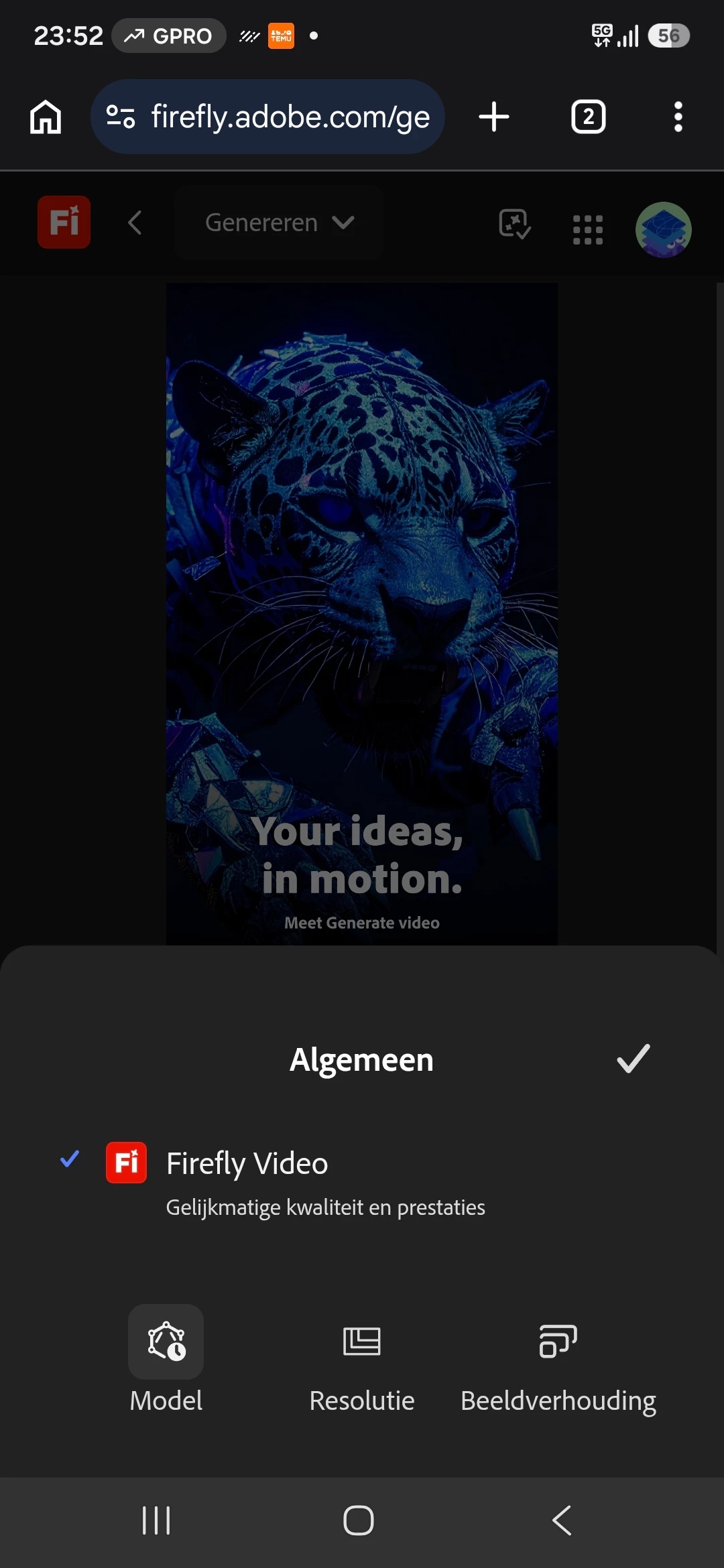Open the browser overflow menu
This screenshot has height=1568, width=724.
(x=678, y=117)
